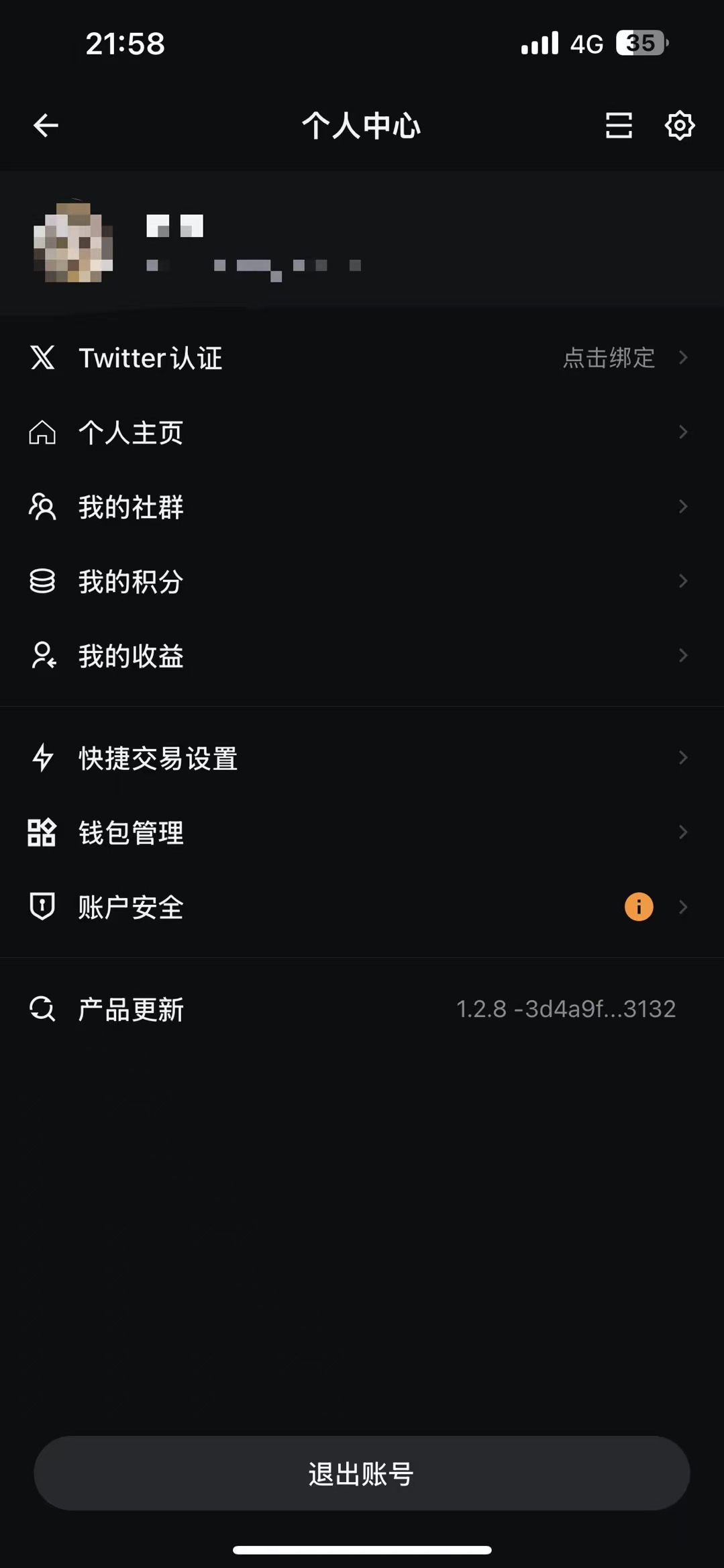724x1568 pixels.
Task: View 我的收益
Action: point(362,656)
